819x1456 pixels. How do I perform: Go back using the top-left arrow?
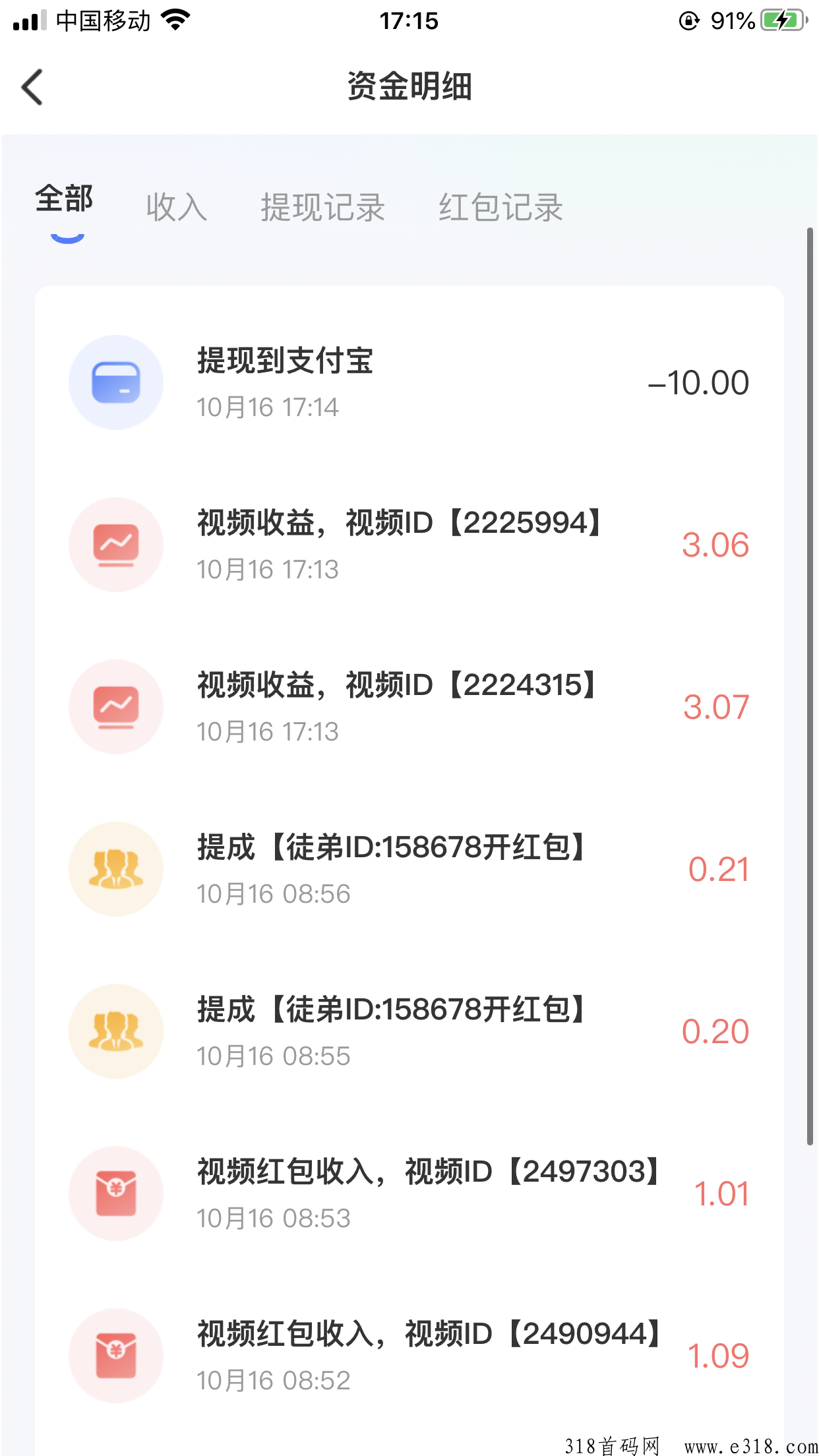click(x=32, y=87)
